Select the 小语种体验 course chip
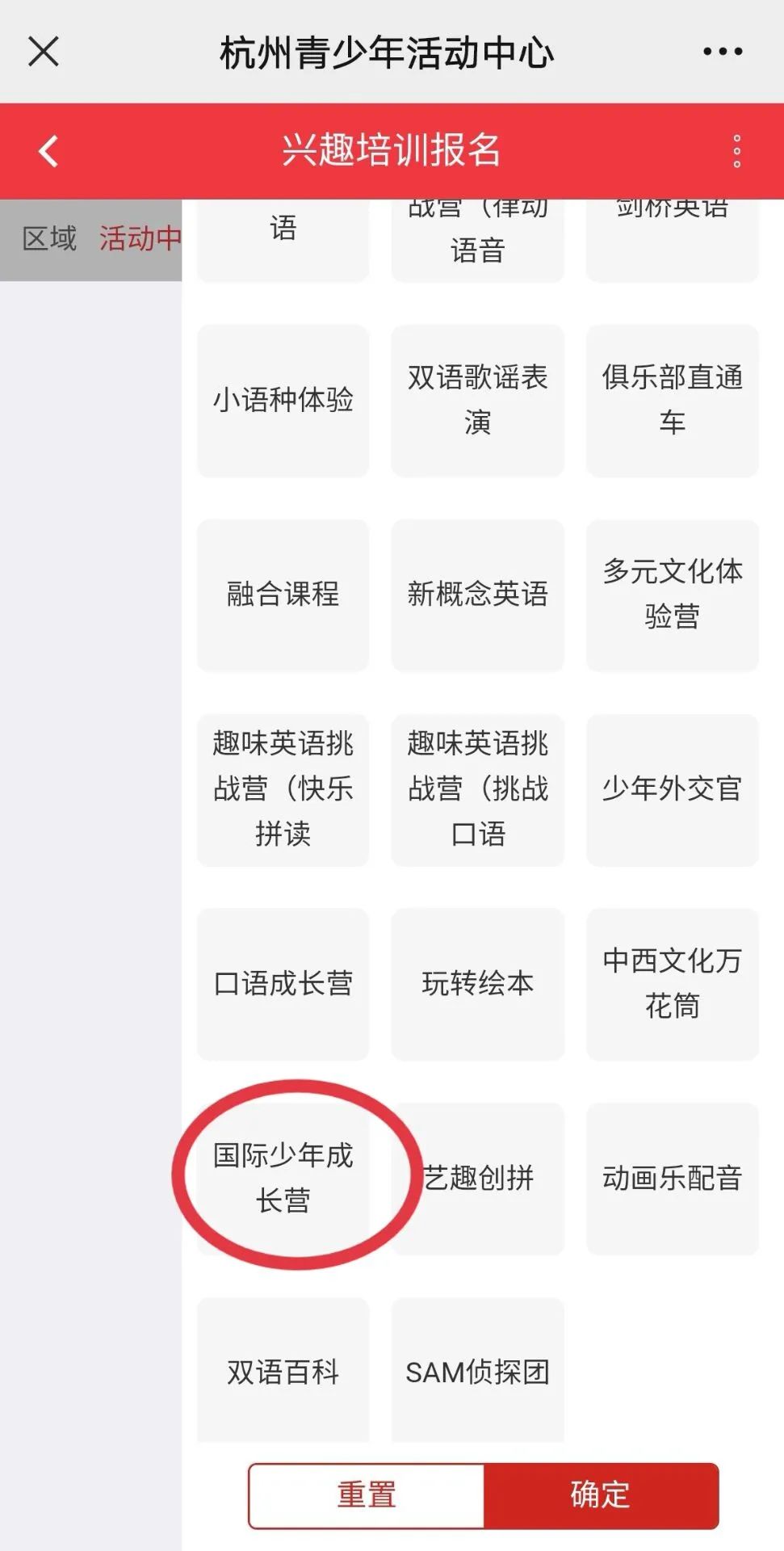Image resolution: width=784 pixels, height=1551 pixels. (283, 400)
